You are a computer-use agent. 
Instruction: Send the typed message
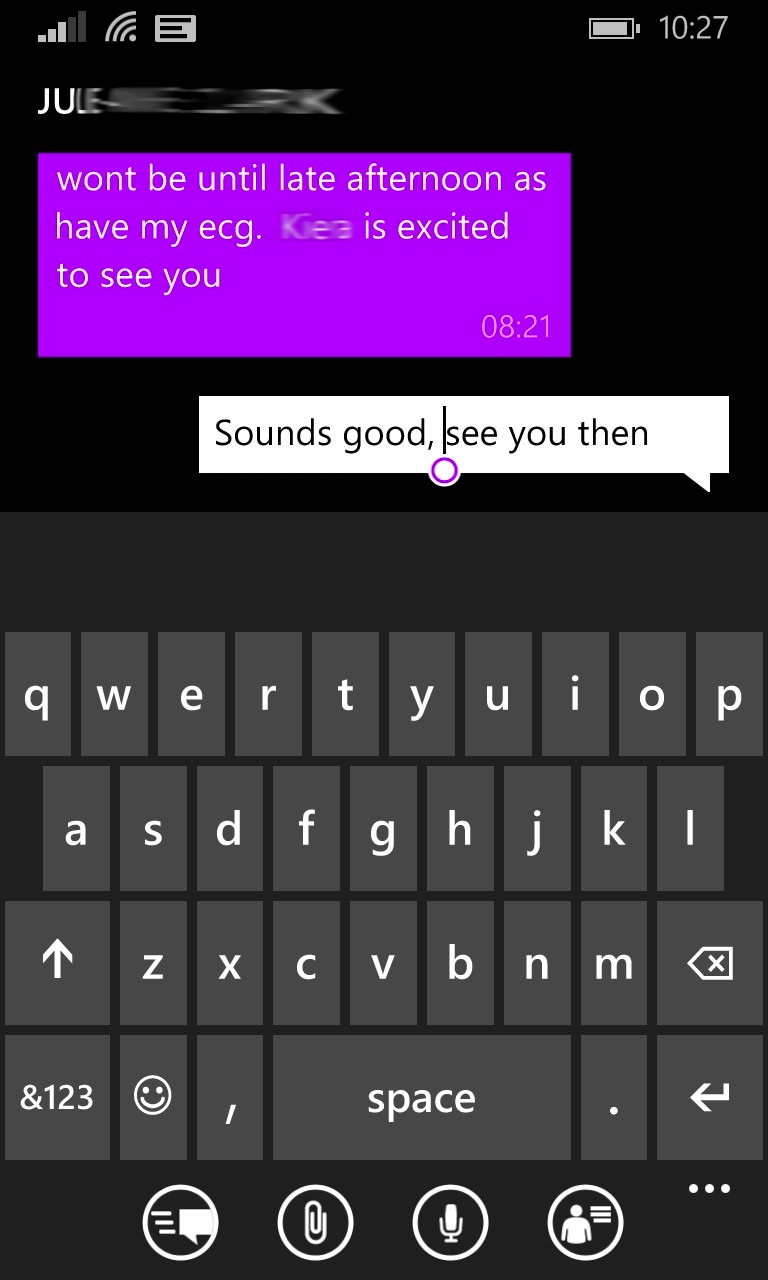(181, 1221)
